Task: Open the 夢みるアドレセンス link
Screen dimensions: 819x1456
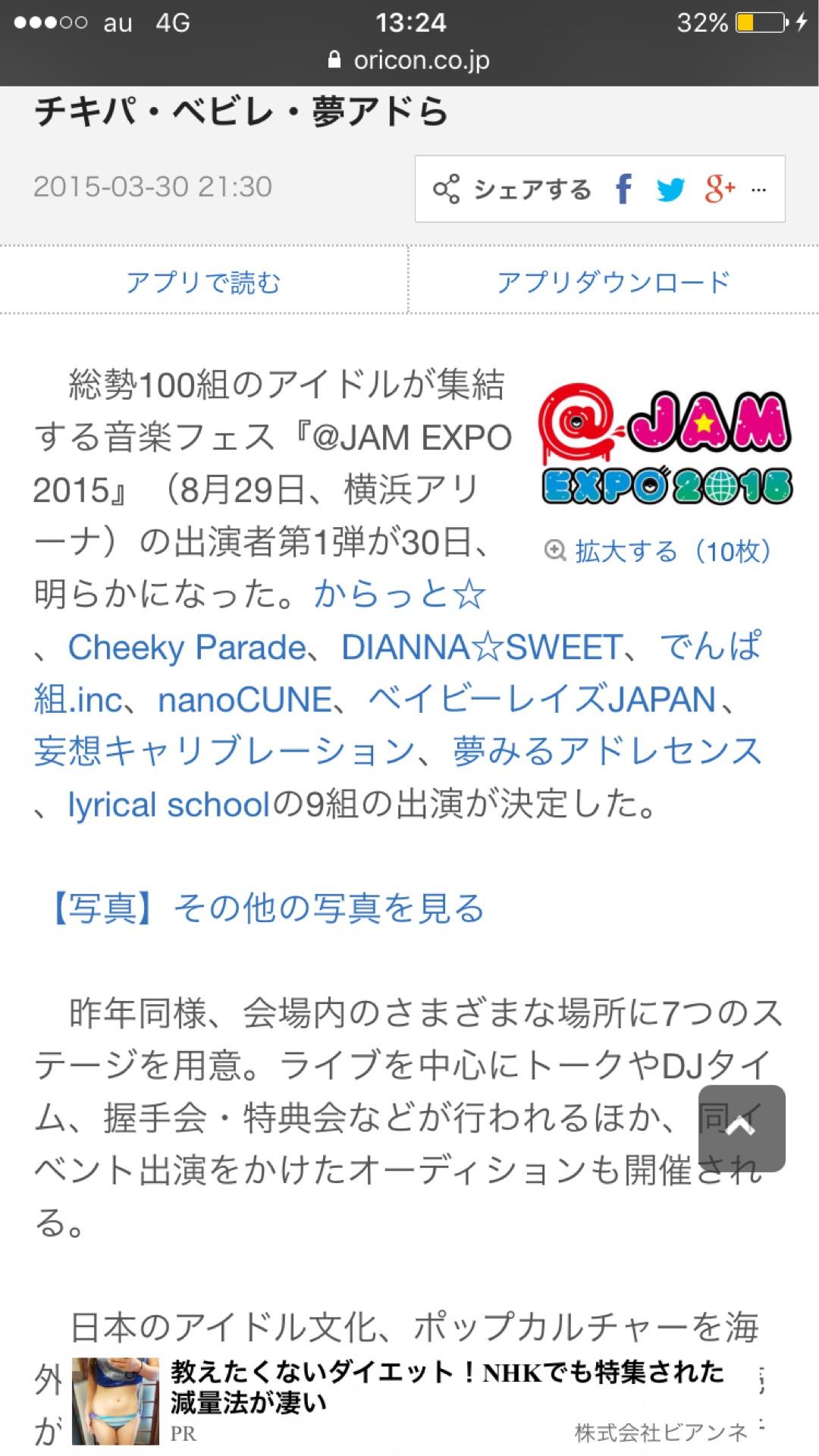Action: [607, 752]
